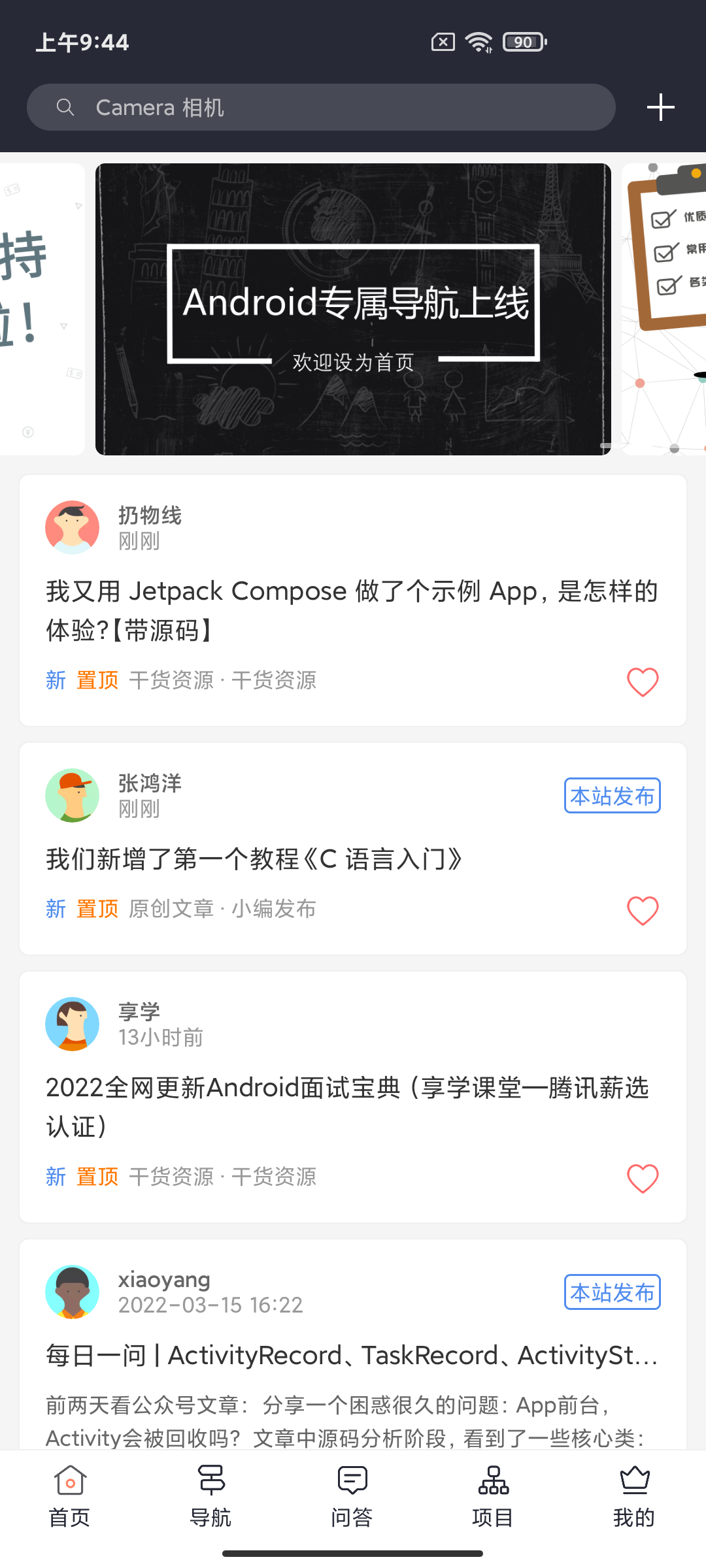
Task: Open the Android专属导航上线 banner
Action: point(353,308)
